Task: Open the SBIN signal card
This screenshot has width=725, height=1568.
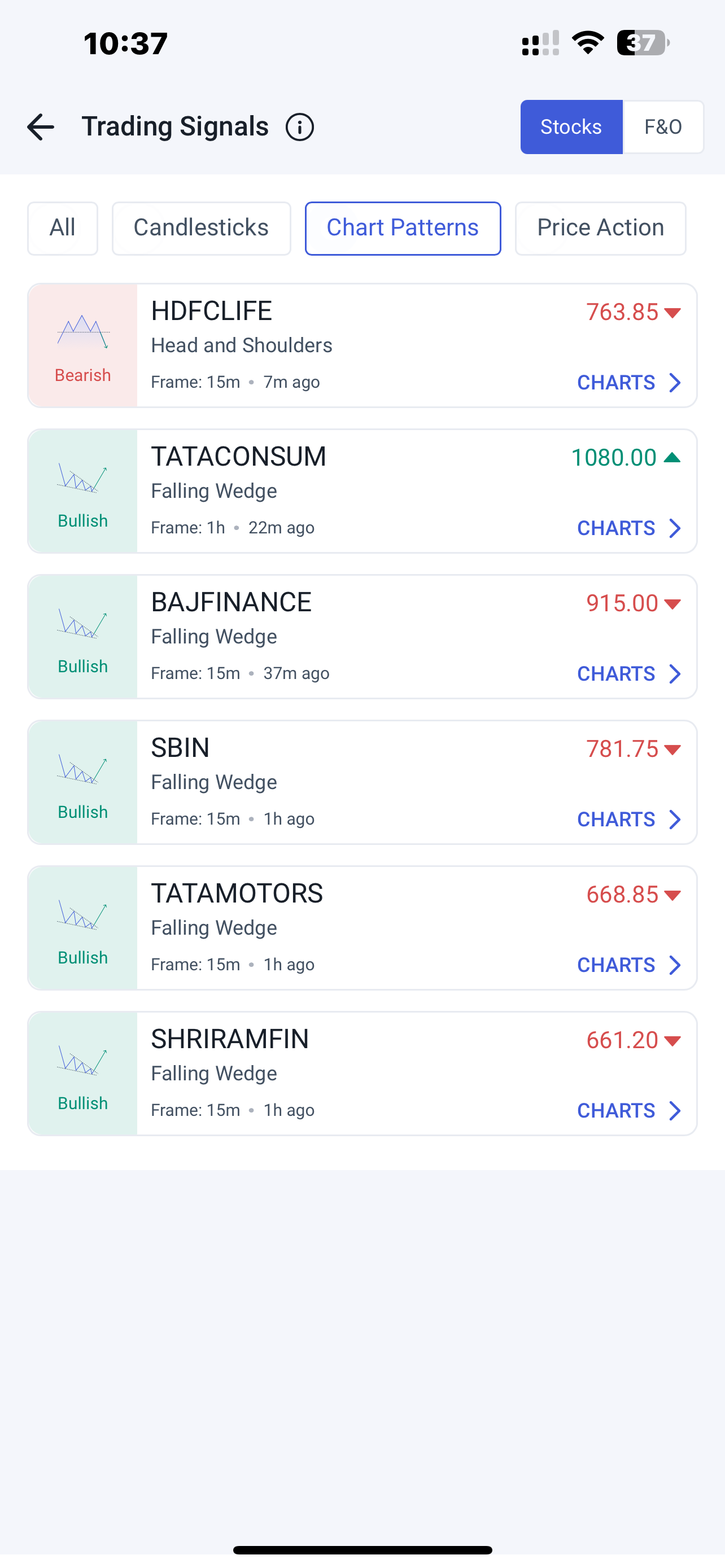Action: [x=362, y=782]
